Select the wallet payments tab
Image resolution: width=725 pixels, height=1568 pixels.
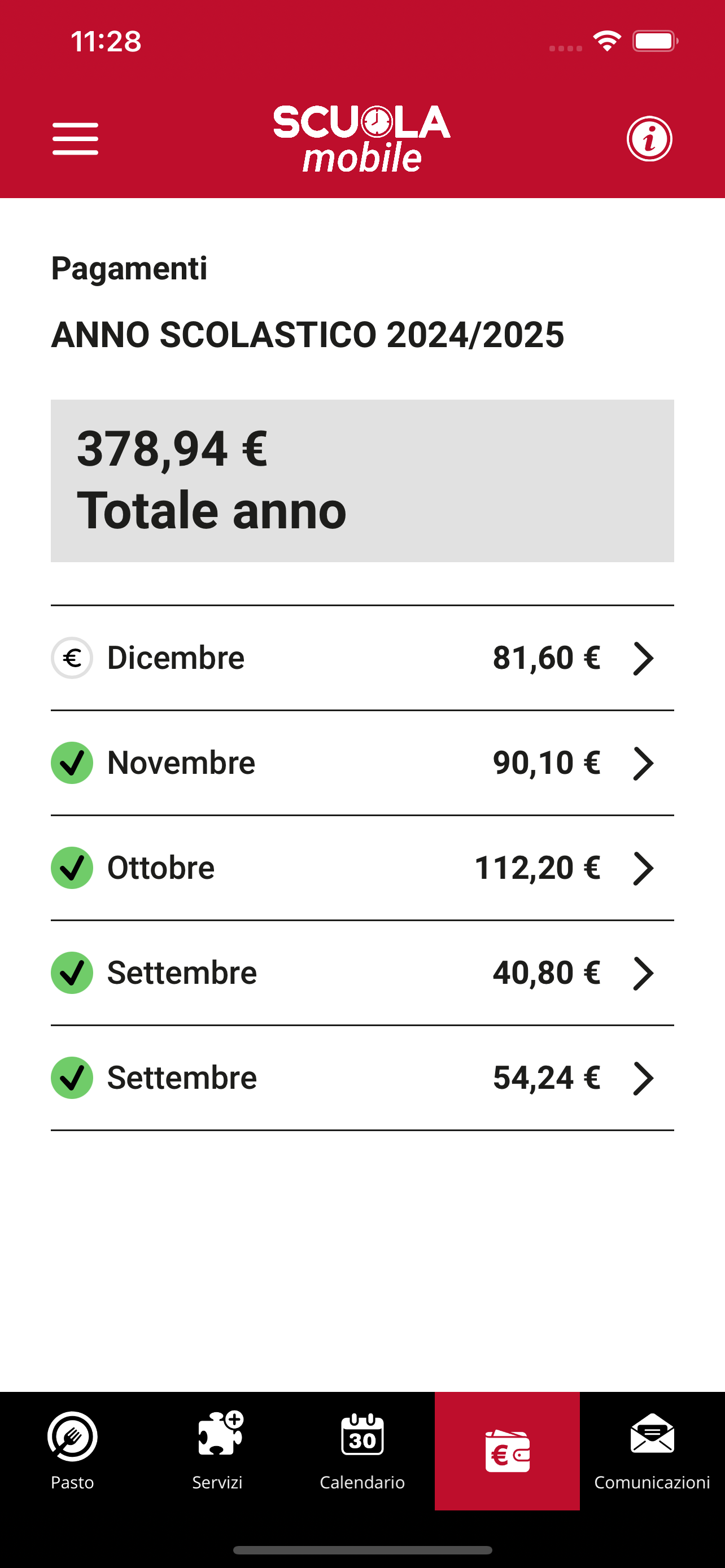(x=507, y=1451)
